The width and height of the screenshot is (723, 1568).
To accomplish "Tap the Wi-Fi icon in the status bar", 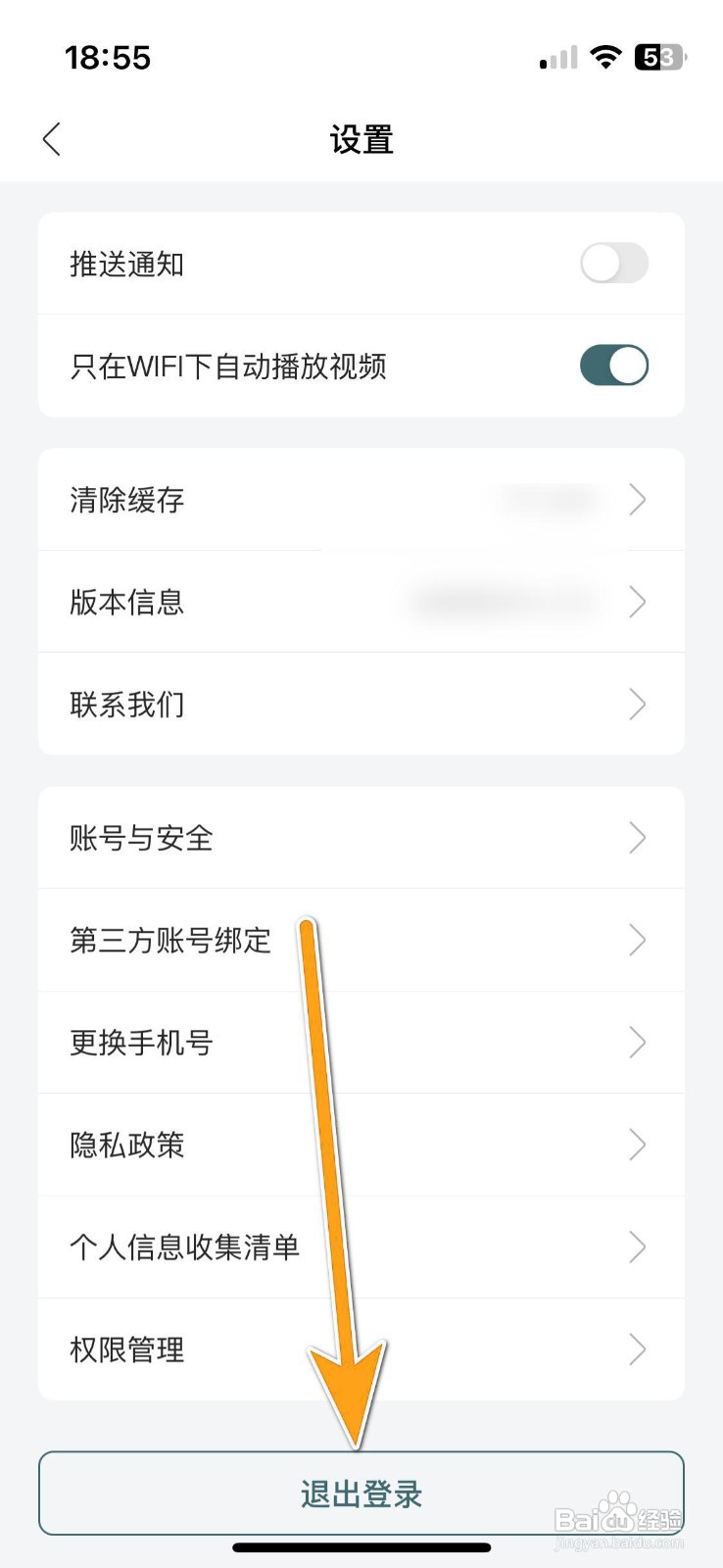I will tap(605, 57).
